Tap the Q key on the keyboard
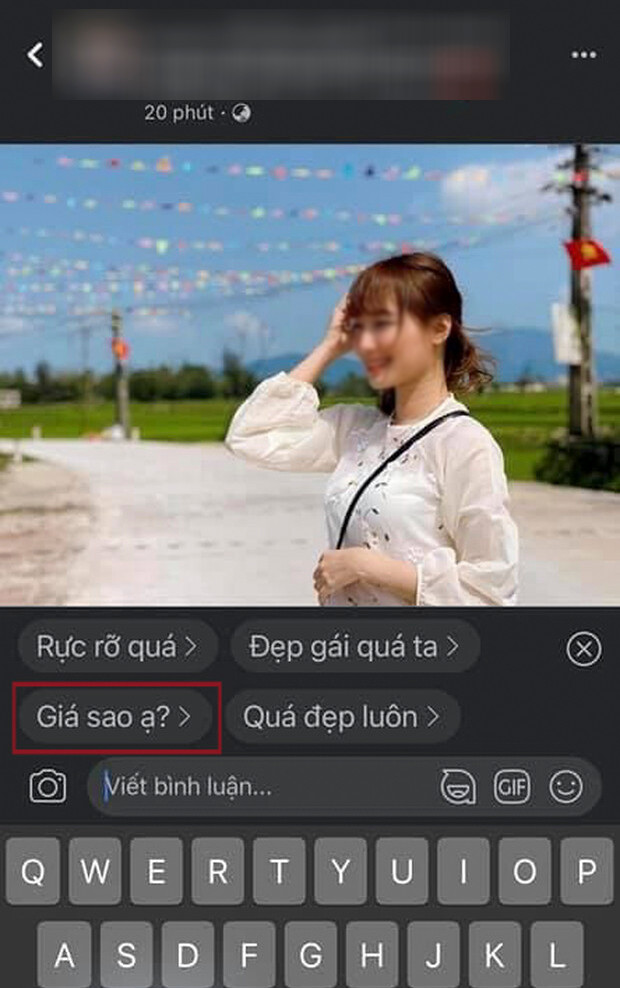Viewport: 620px width, 988px height. (33, 871)
